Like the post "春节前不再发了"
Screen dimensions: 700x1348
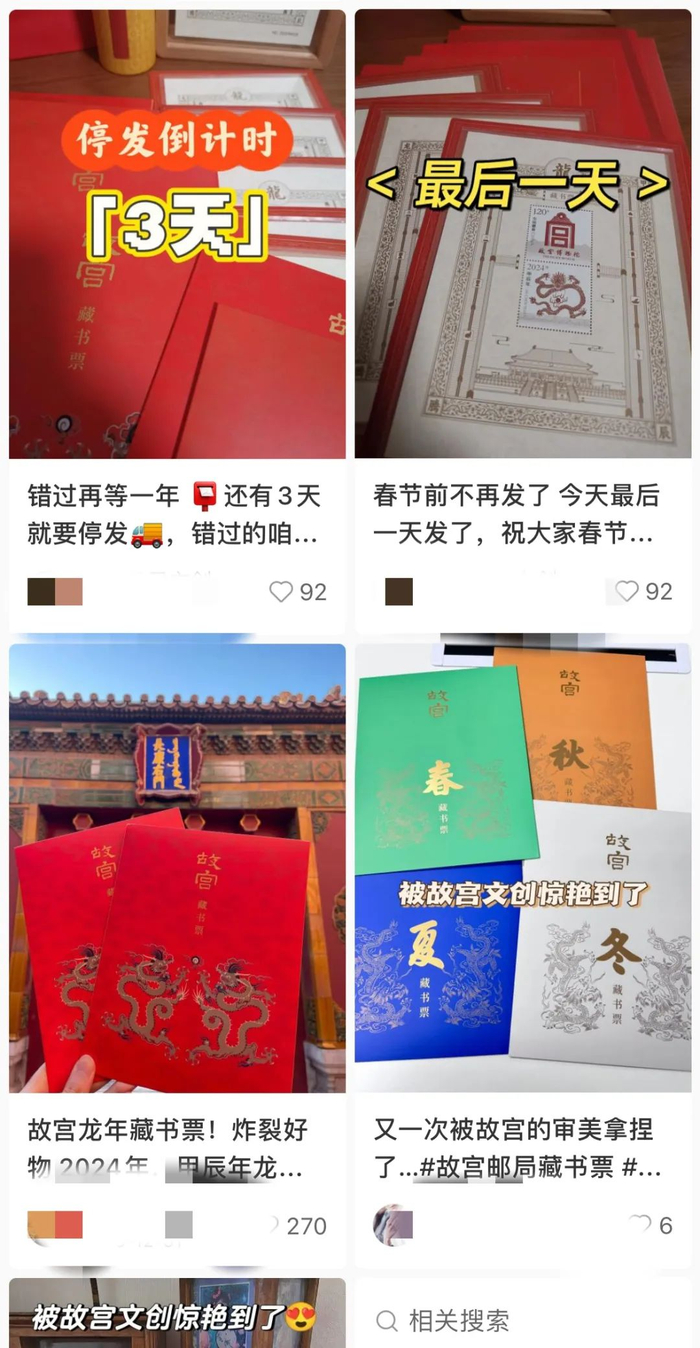point(627,592)
